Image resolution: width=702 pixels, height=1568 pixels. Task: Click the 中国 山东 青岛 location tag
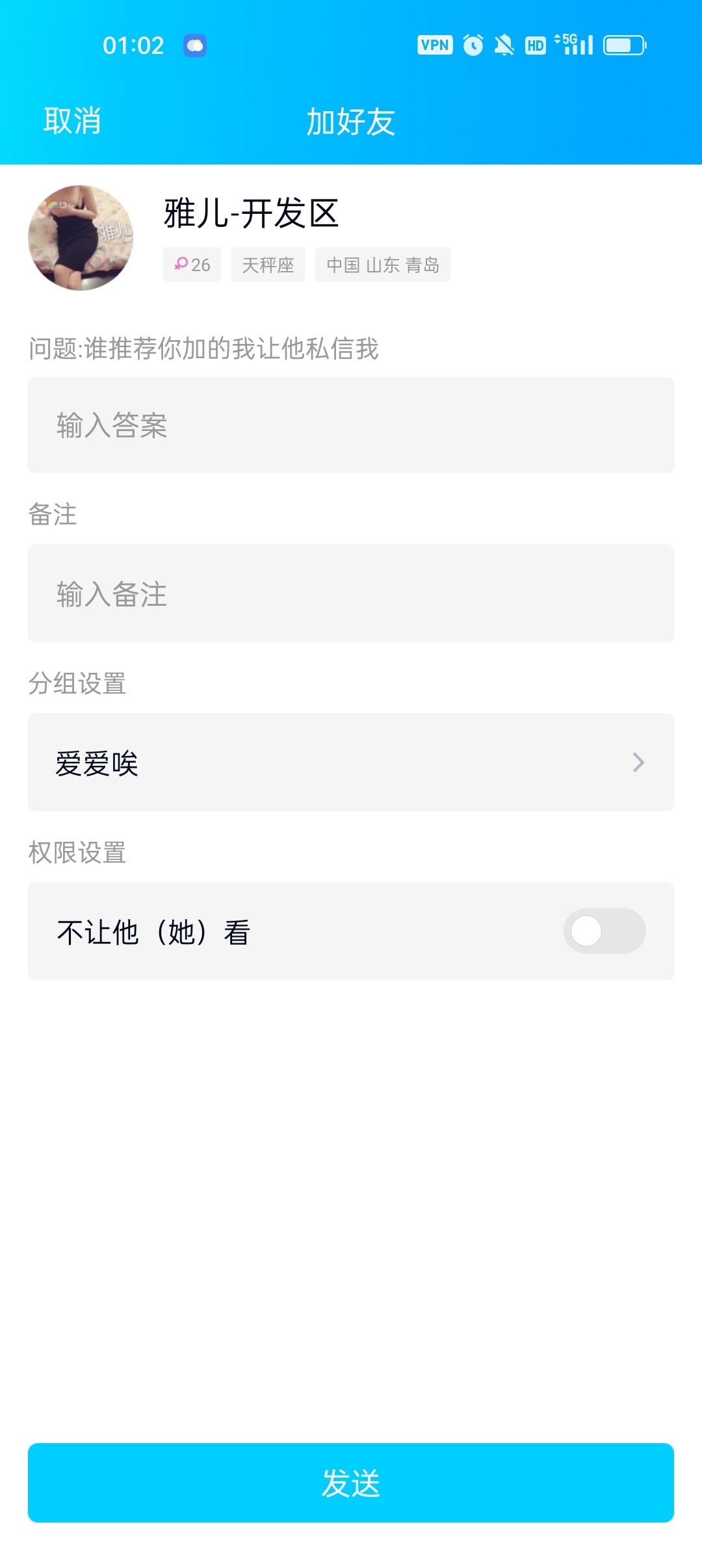pos(382,265)
